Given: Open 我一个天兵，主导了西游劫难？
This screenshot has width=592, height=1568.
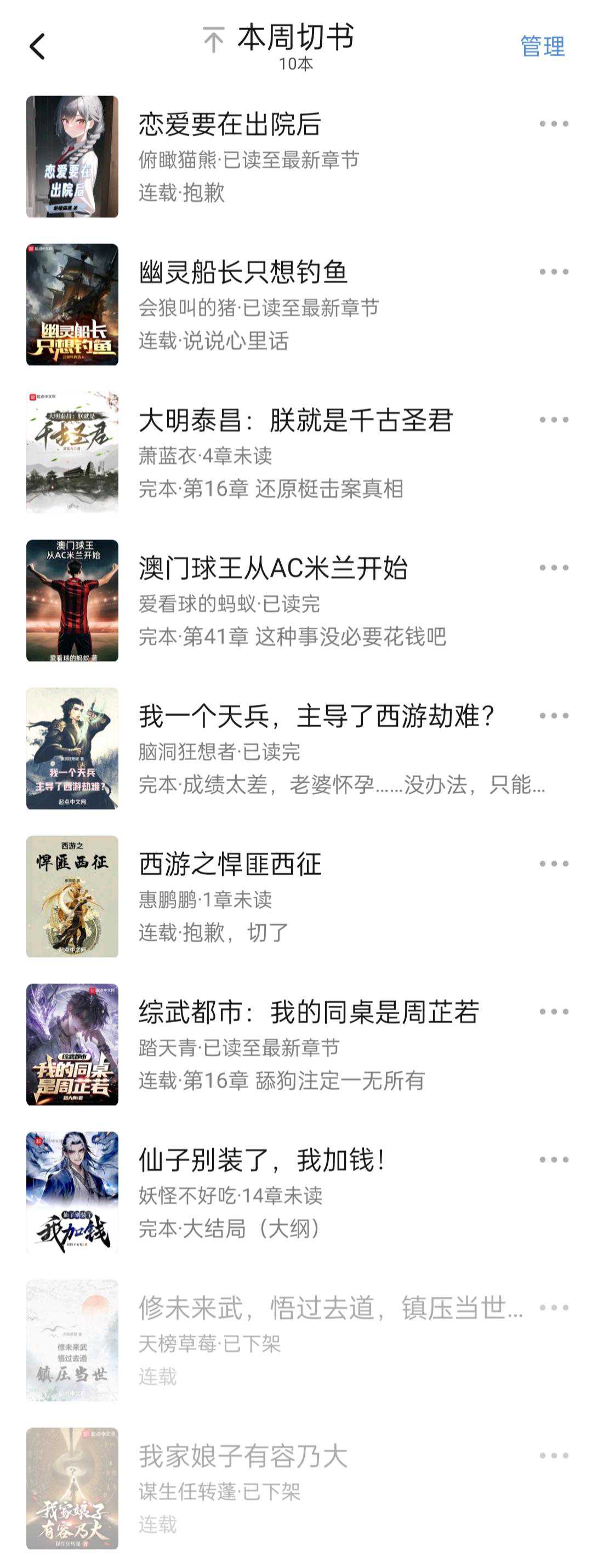Looking at the screenshot, I should click(316, 716).
